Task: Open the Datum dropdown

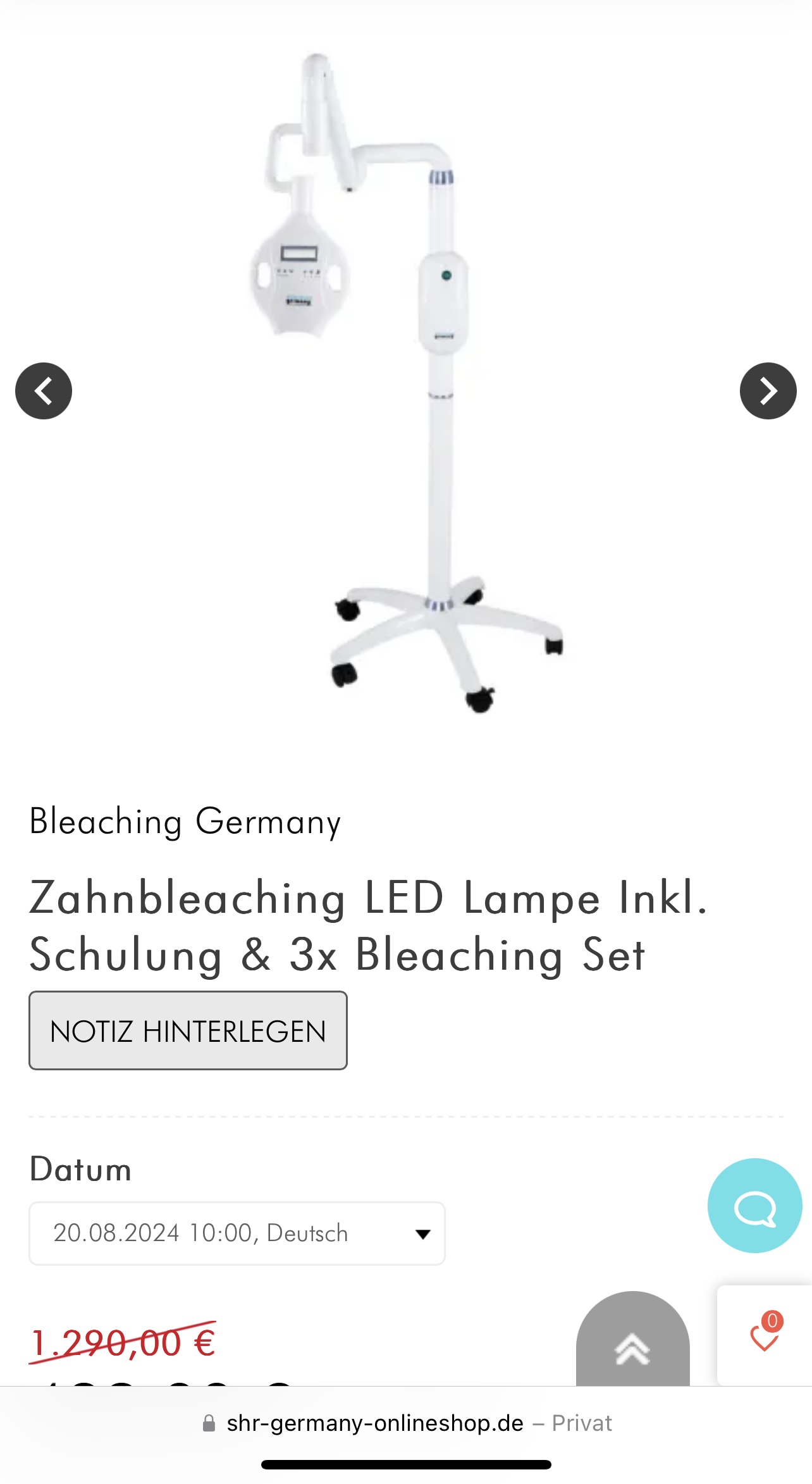Action: point(237,1234)
